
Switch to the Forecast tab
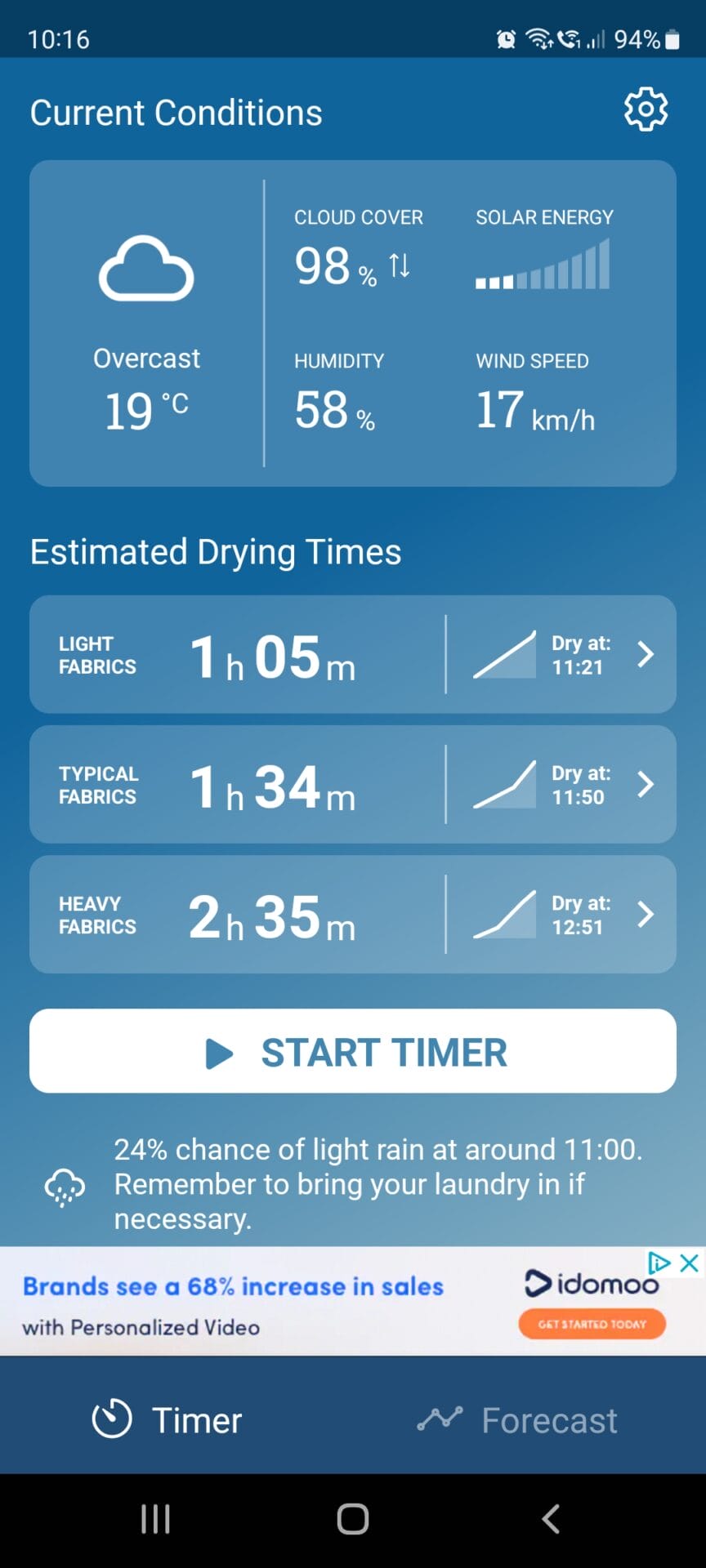point(548,1419)
